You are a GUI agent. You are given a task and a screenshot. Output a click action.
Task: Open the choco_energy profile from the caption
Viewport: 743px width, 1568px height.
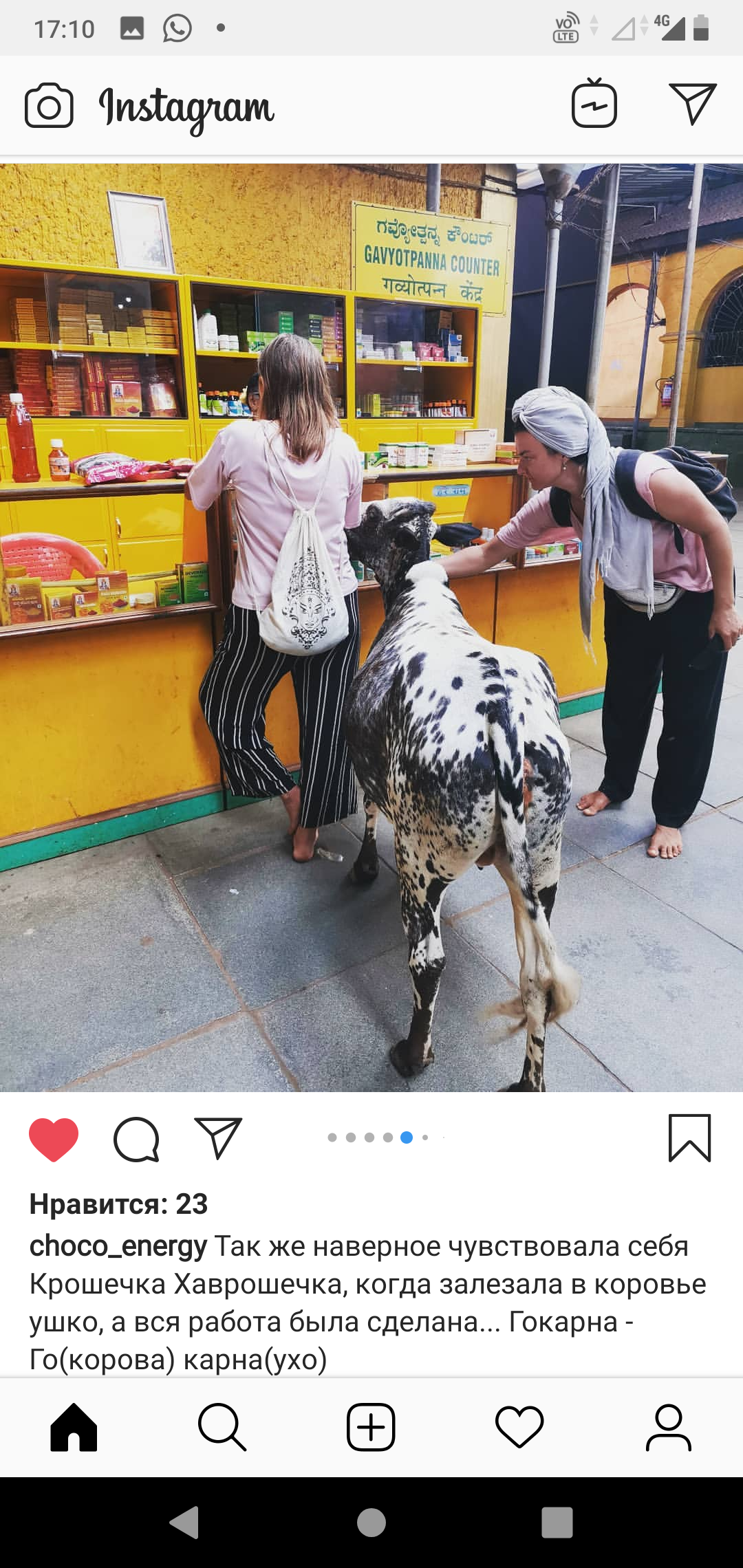pos(118,1246)
